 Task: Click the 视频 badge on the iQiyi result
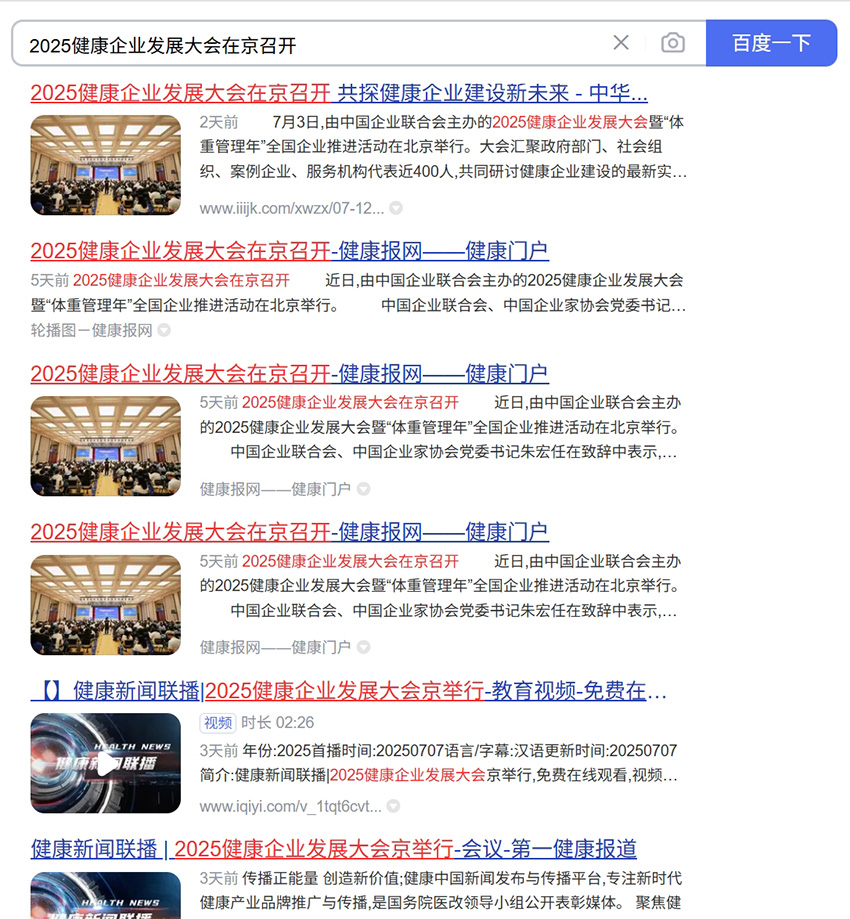tap(217, 723)
